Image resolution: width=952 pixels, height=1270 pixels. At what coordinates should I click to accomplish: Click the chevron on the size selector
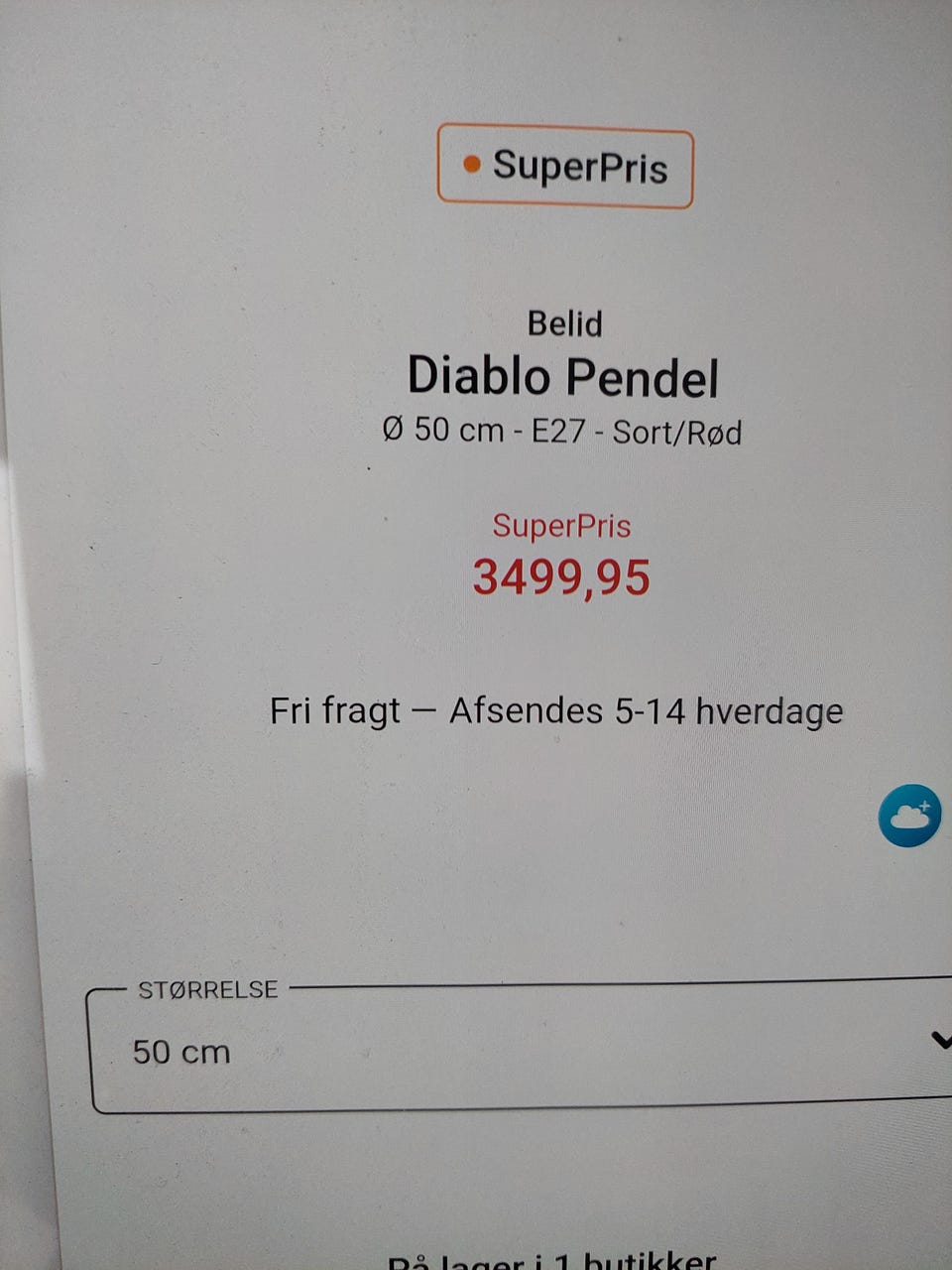click(x=943, y=1040)
